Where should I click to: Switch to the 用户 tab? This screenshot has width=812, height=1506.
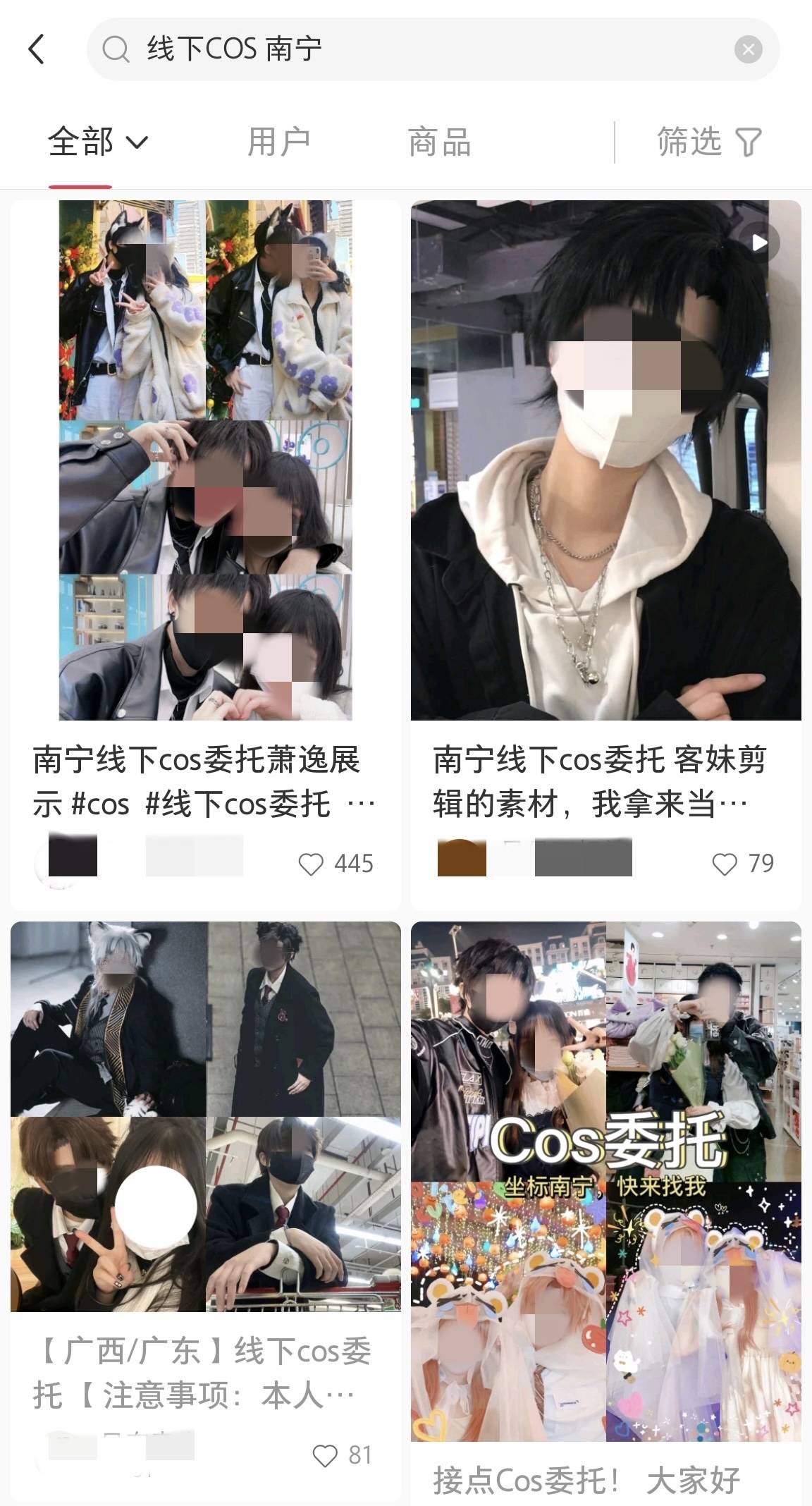tap(278, 142)
